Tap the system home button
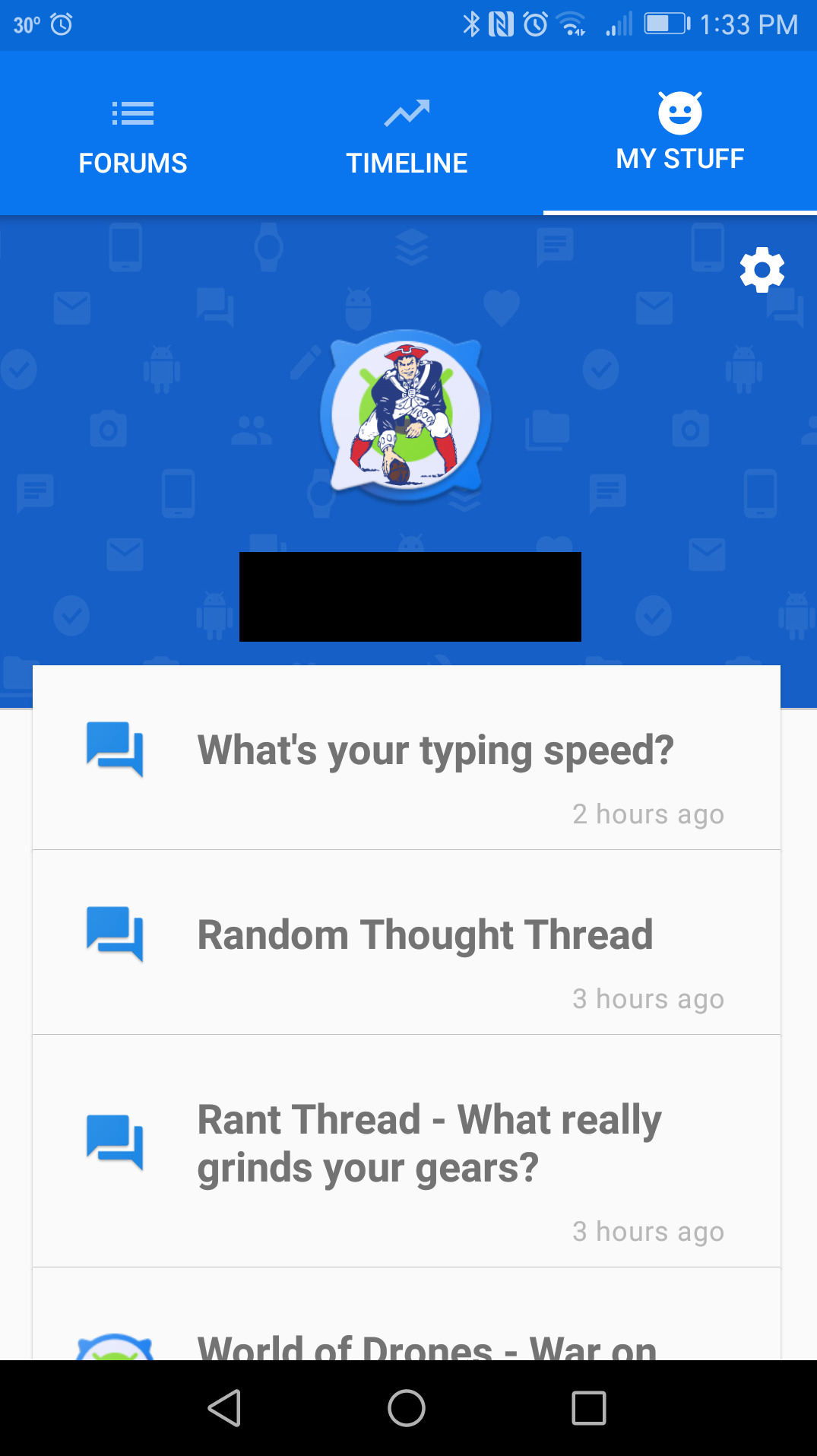The width and height of the screenshot is (817, 1456). pos(407,1408)
